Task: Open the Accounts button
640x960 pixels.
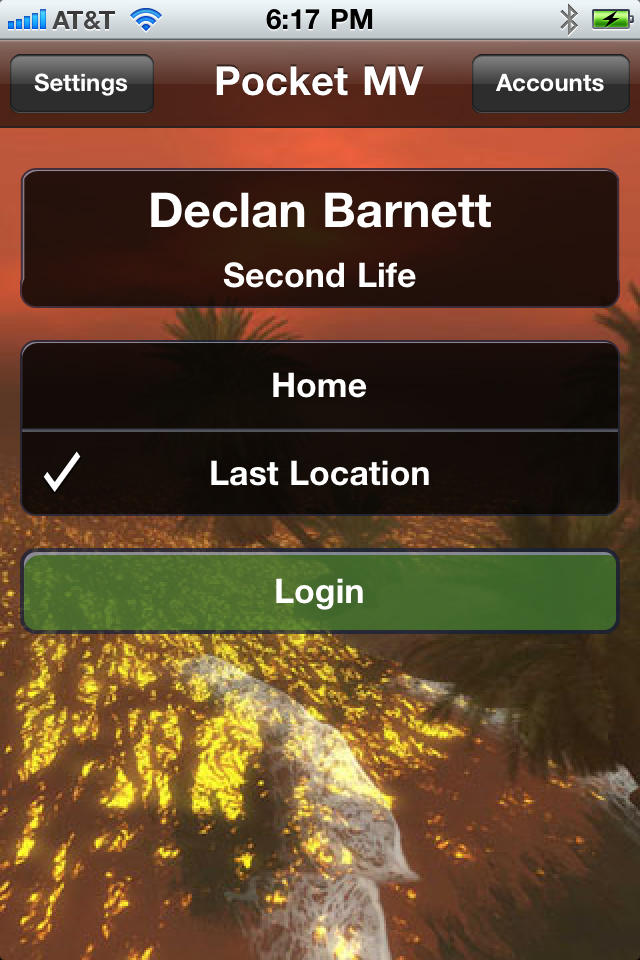Action: pos(549,83)
